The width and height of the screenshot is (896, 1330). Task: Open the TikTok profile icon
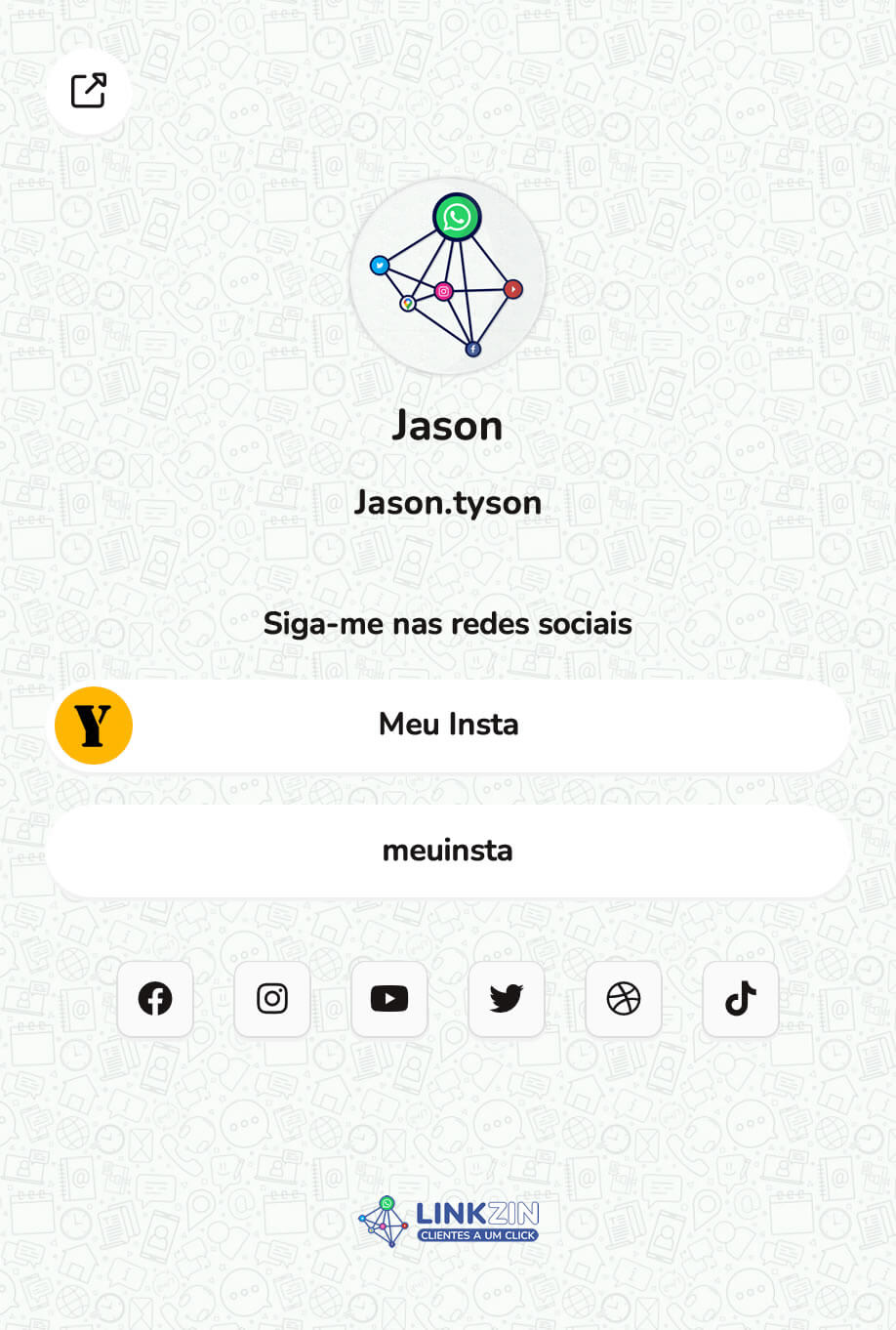(x=741, y=998)
